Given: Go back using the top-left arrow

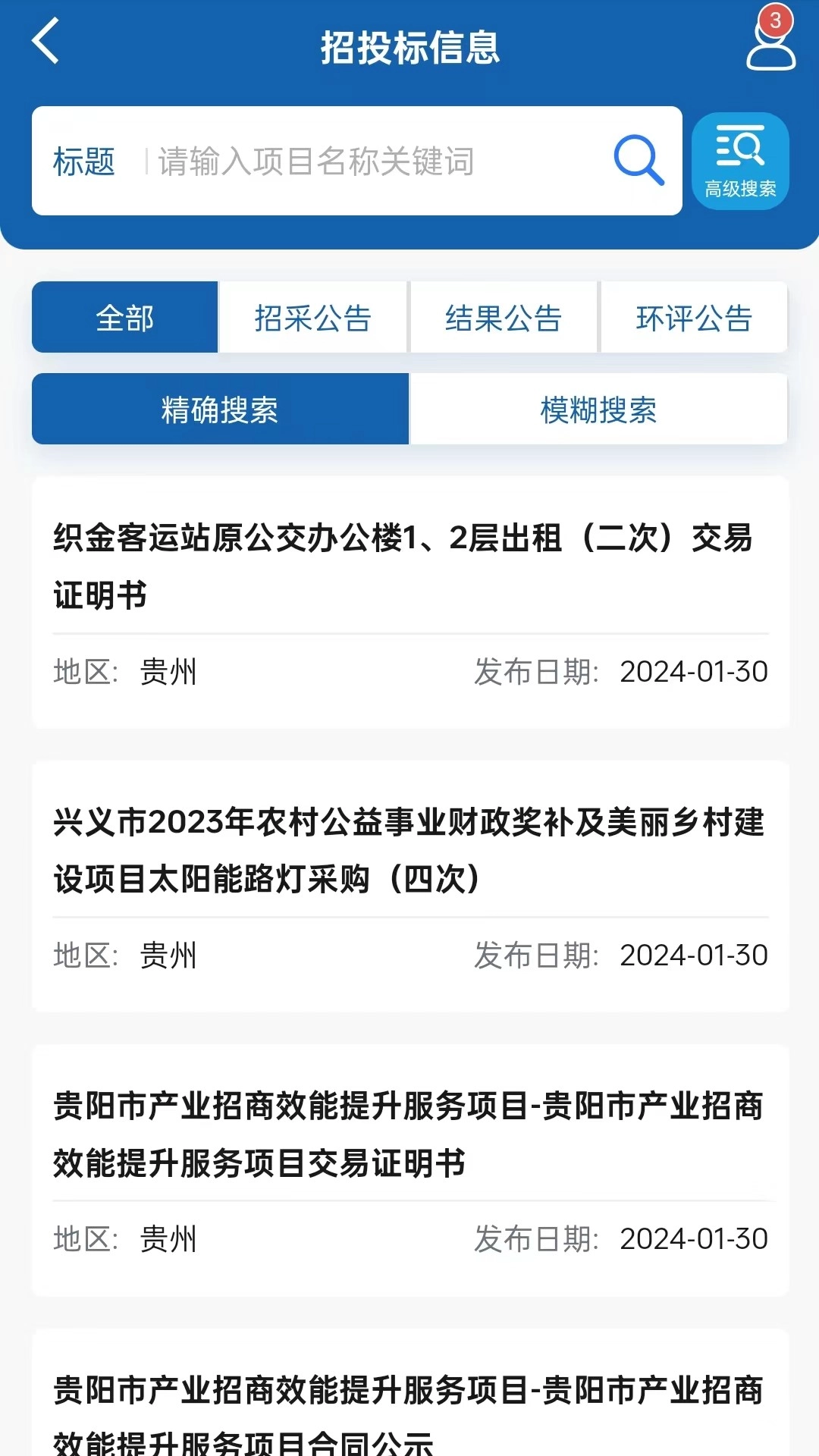Looking at the screenshot, I should (x=45, y=42).
